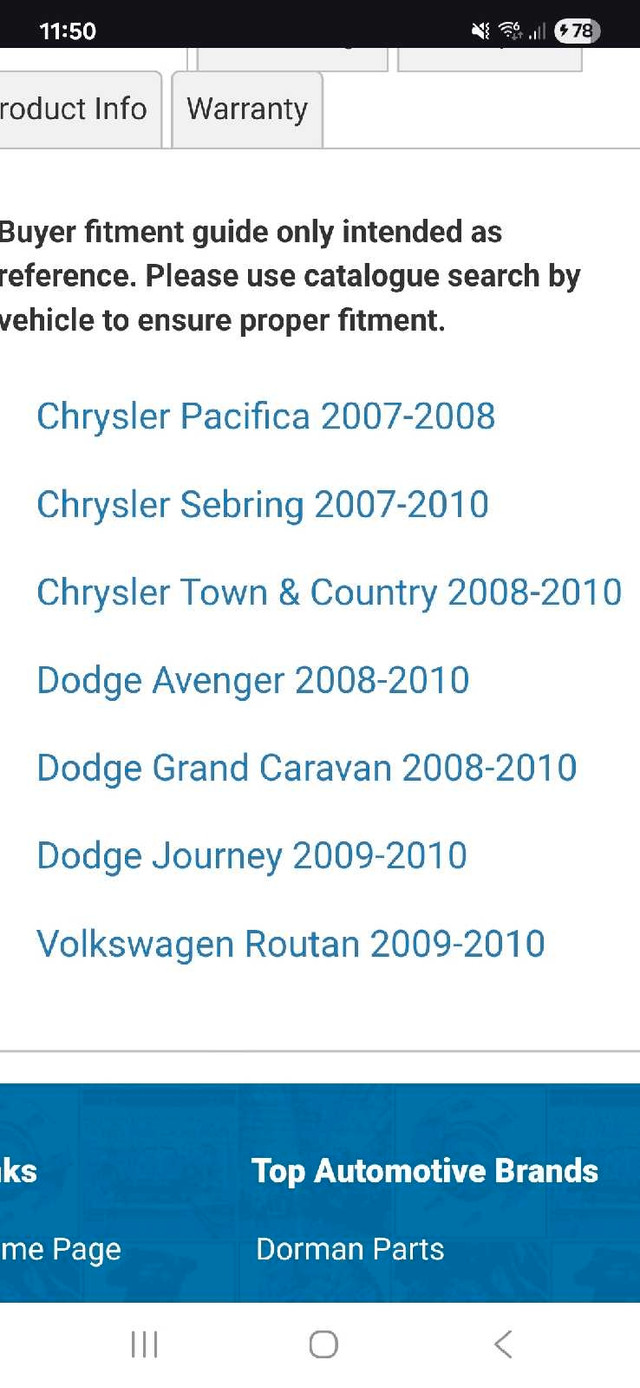Open recent apps from navigation bar
The height and width of the screenshot is (1388, 640).
point(144,1344)
